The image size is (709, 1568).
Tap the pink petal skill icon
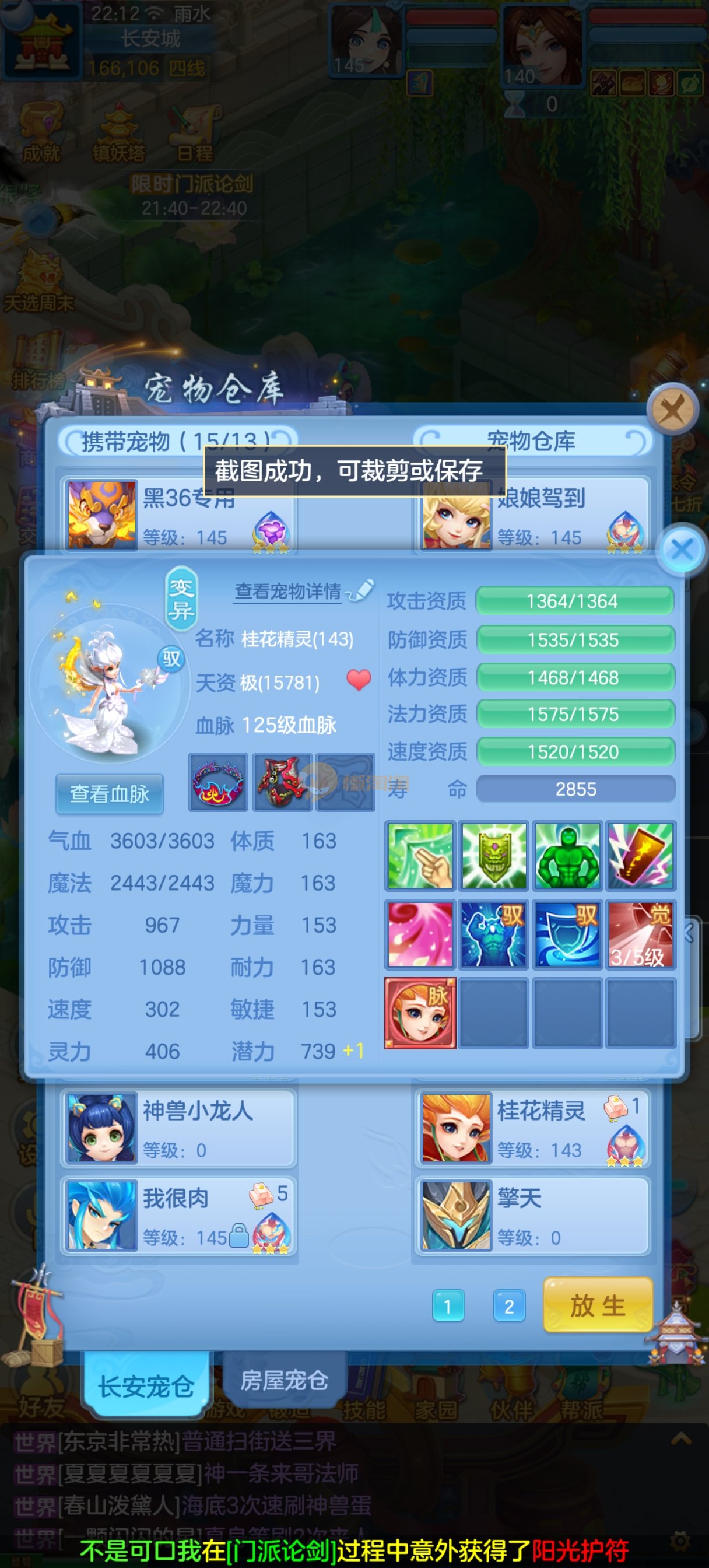pos(420,935)
